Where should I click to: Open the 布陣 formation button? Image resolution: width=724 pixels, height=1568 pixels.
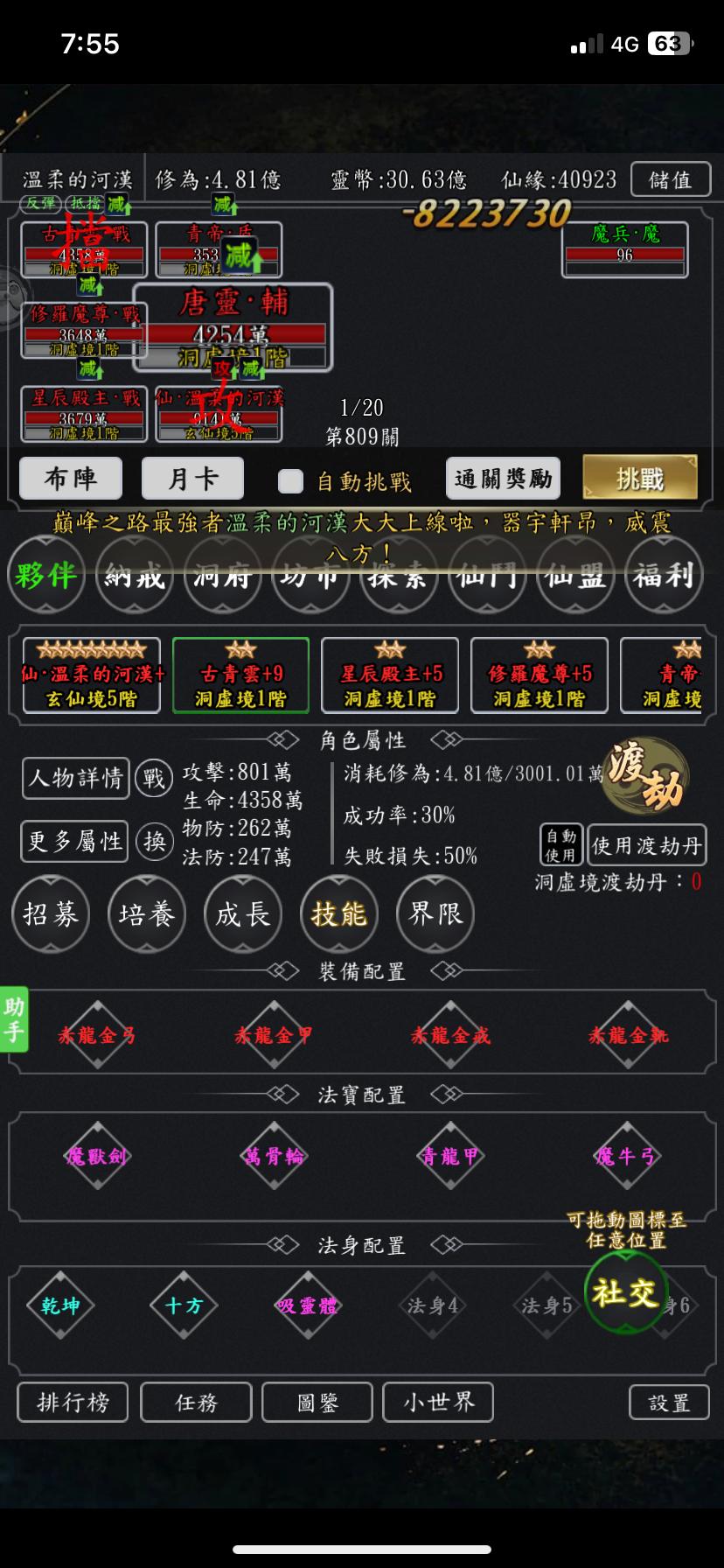tap(71, 479)
